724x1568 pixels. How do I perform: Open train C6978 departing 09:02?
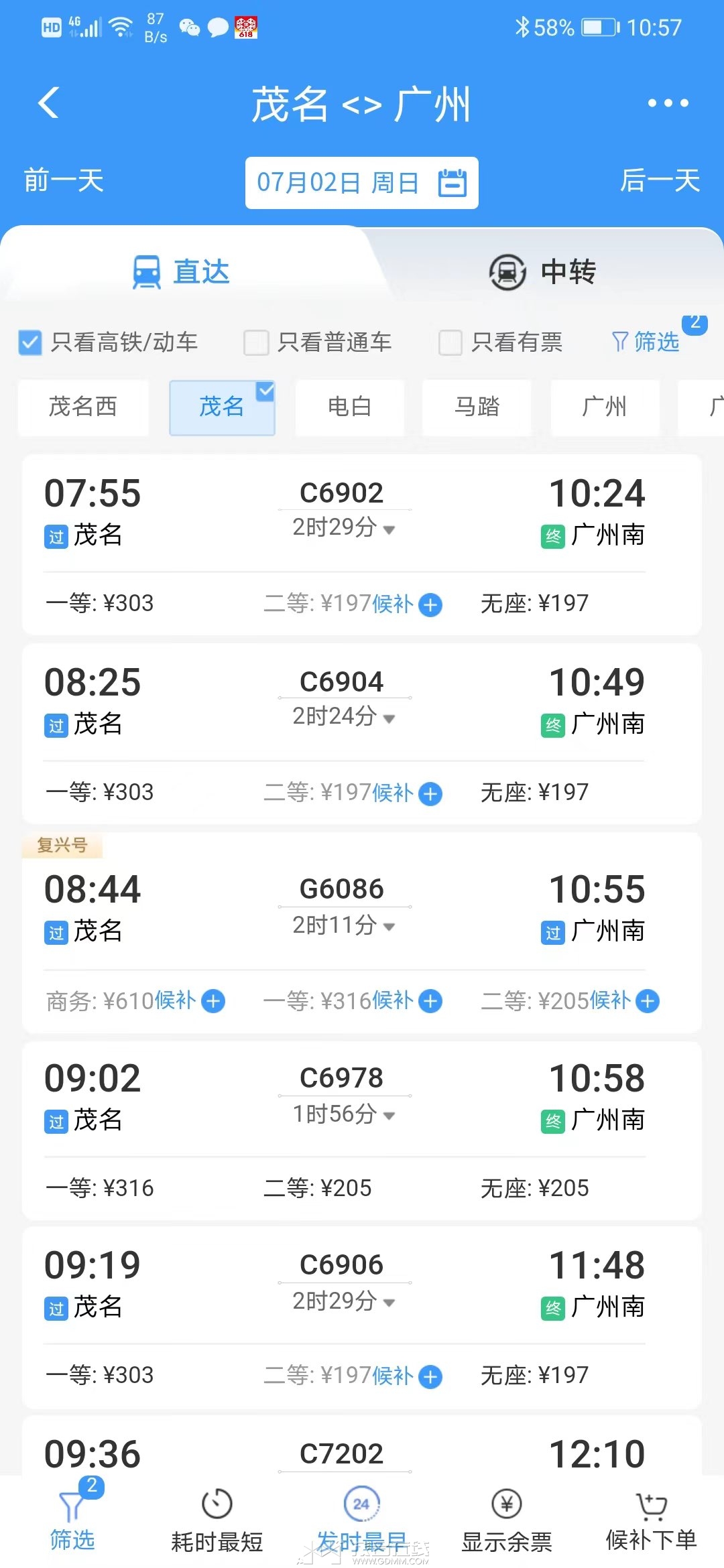(342, 1079)
